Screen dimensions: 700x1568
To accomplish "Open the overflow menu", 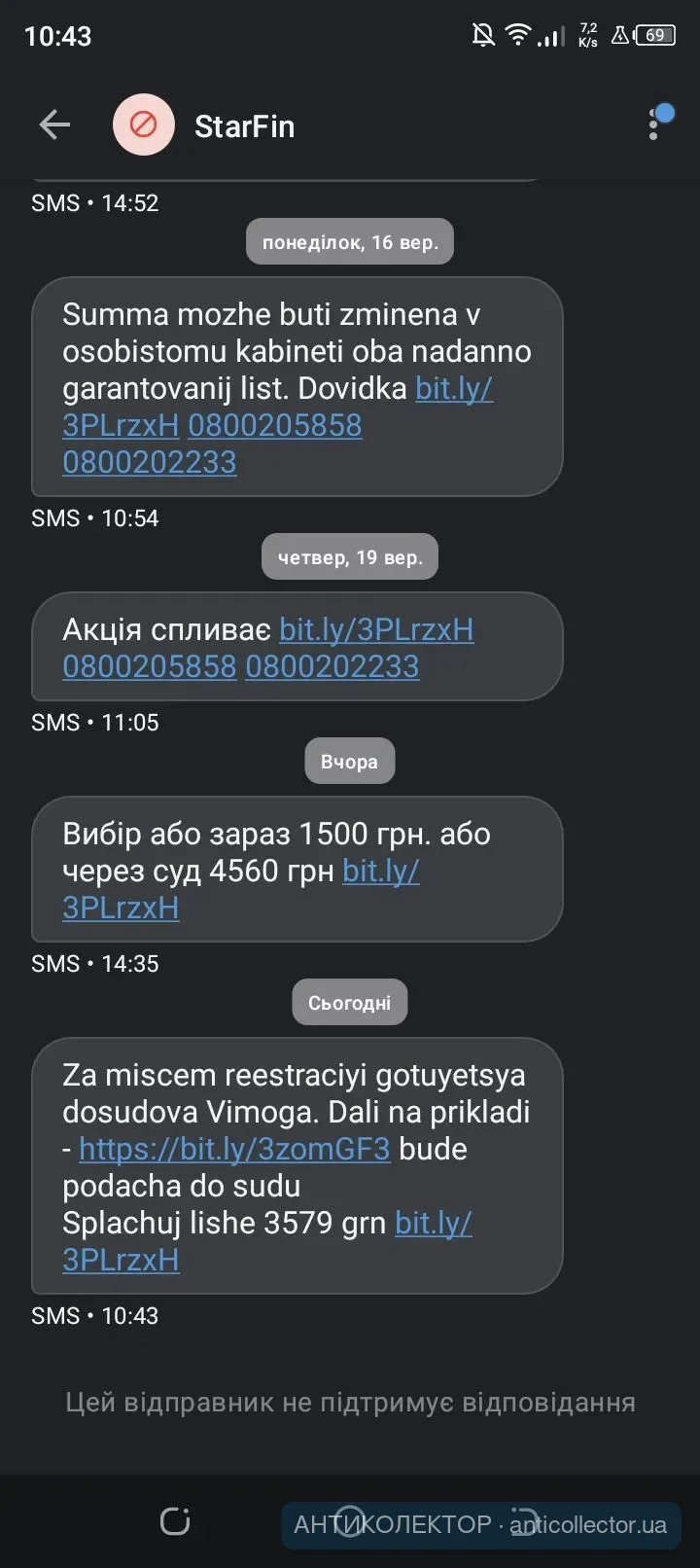I will pyautogui.click(x=654, y=125).
